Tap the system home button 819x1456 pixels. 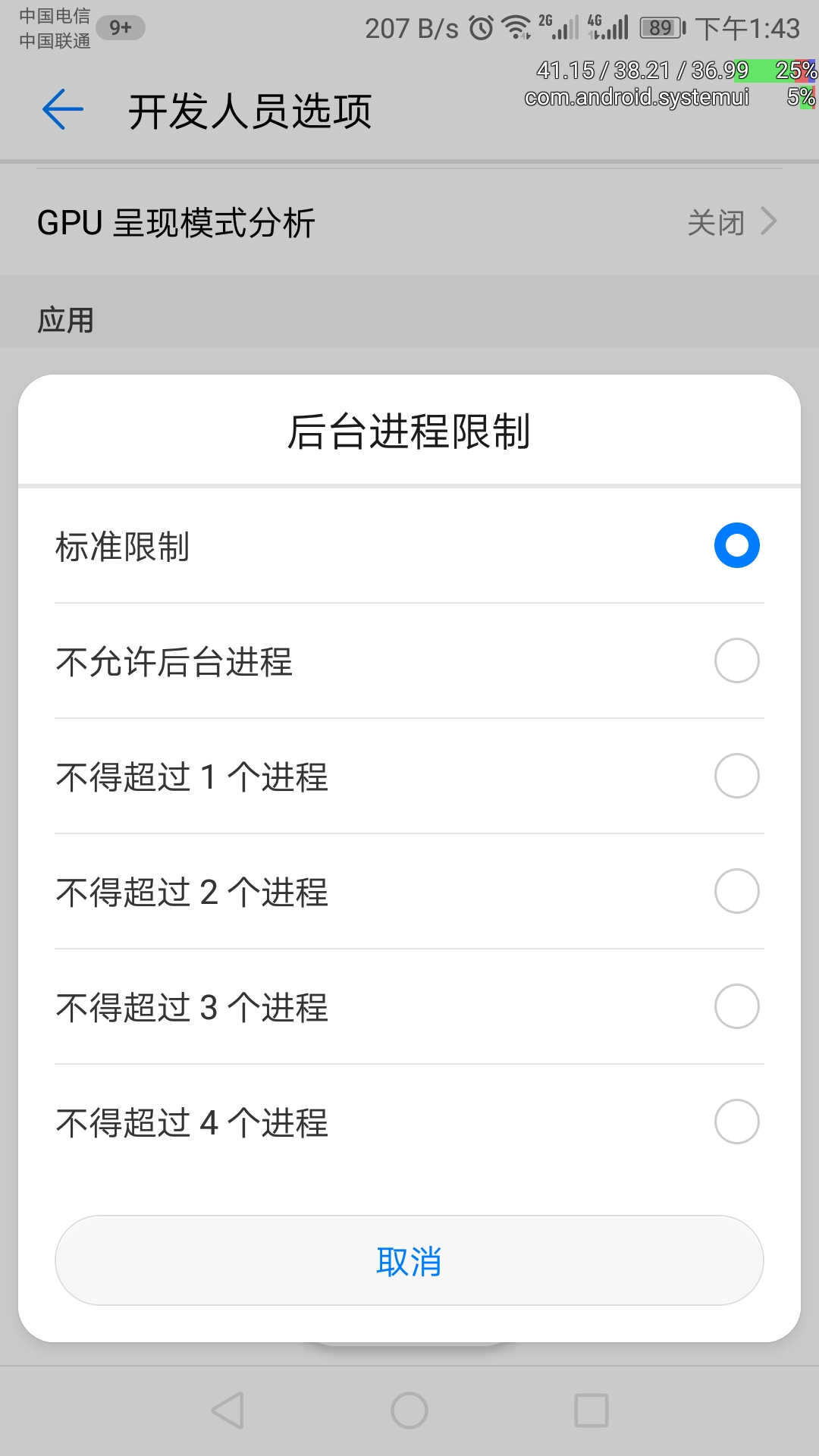tap(409, 1410)
